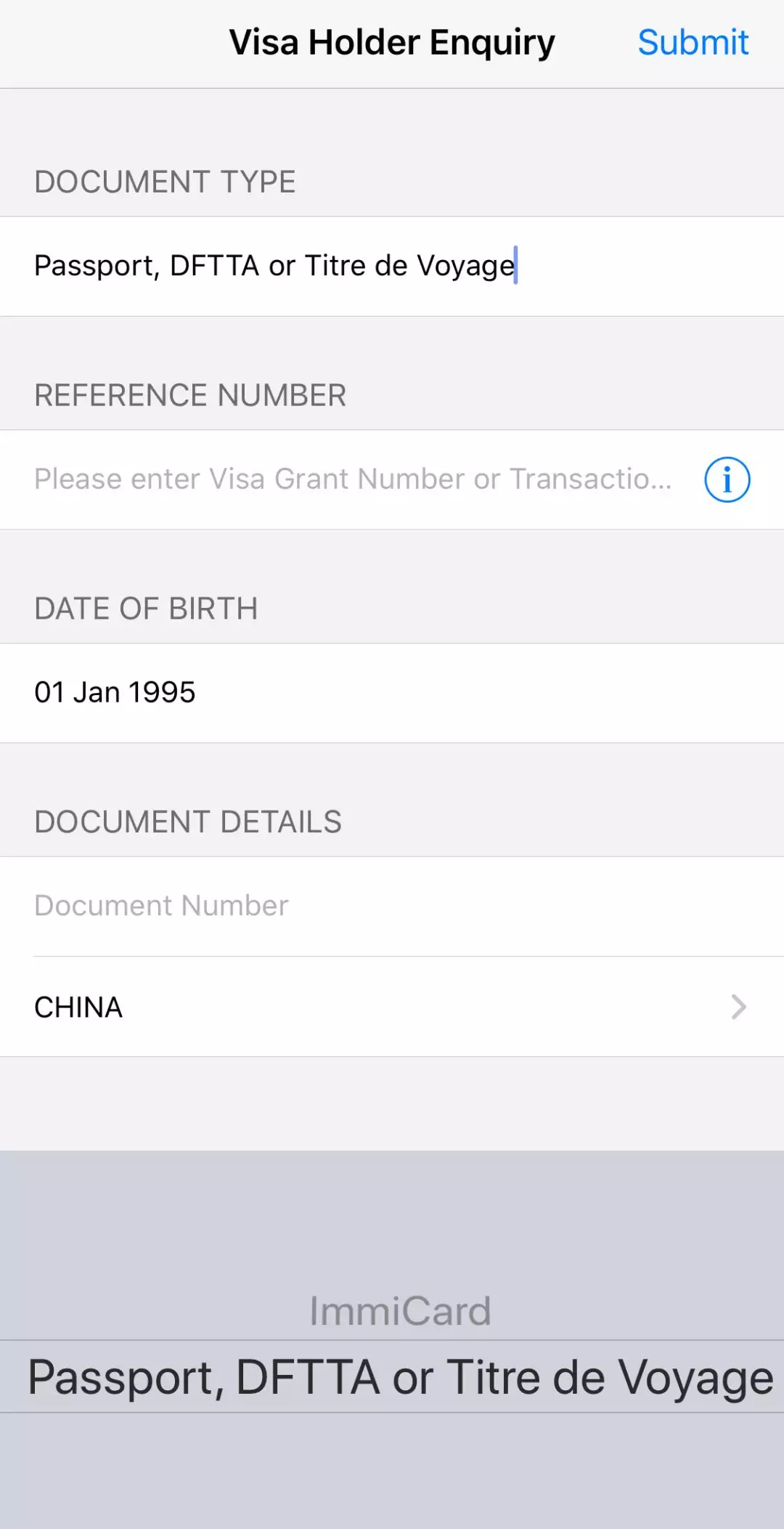Tap the information icon beside Reference Number
Screen dimensions: 784x1529
pos(727,479)
